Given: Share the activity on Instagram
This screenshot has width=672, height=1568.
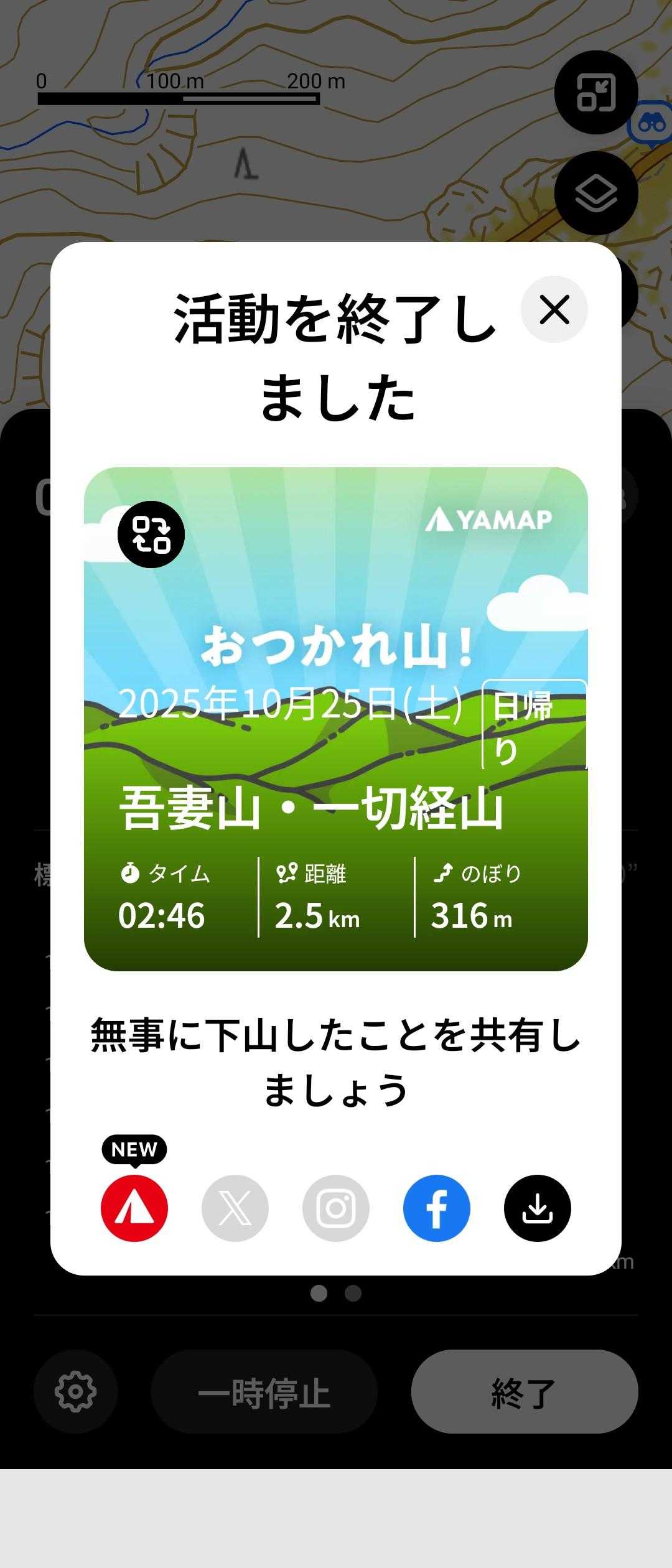Looking at the screenshot, I should [336, 1208].
